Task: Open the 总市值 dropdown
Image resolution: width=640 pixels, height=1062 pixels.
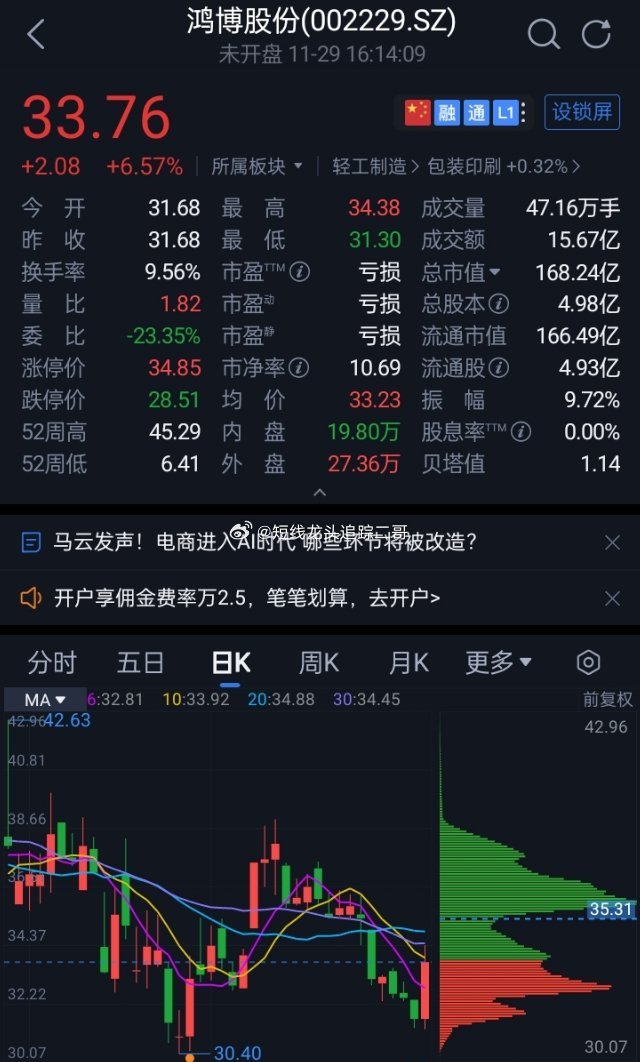Action: point(461,272)
